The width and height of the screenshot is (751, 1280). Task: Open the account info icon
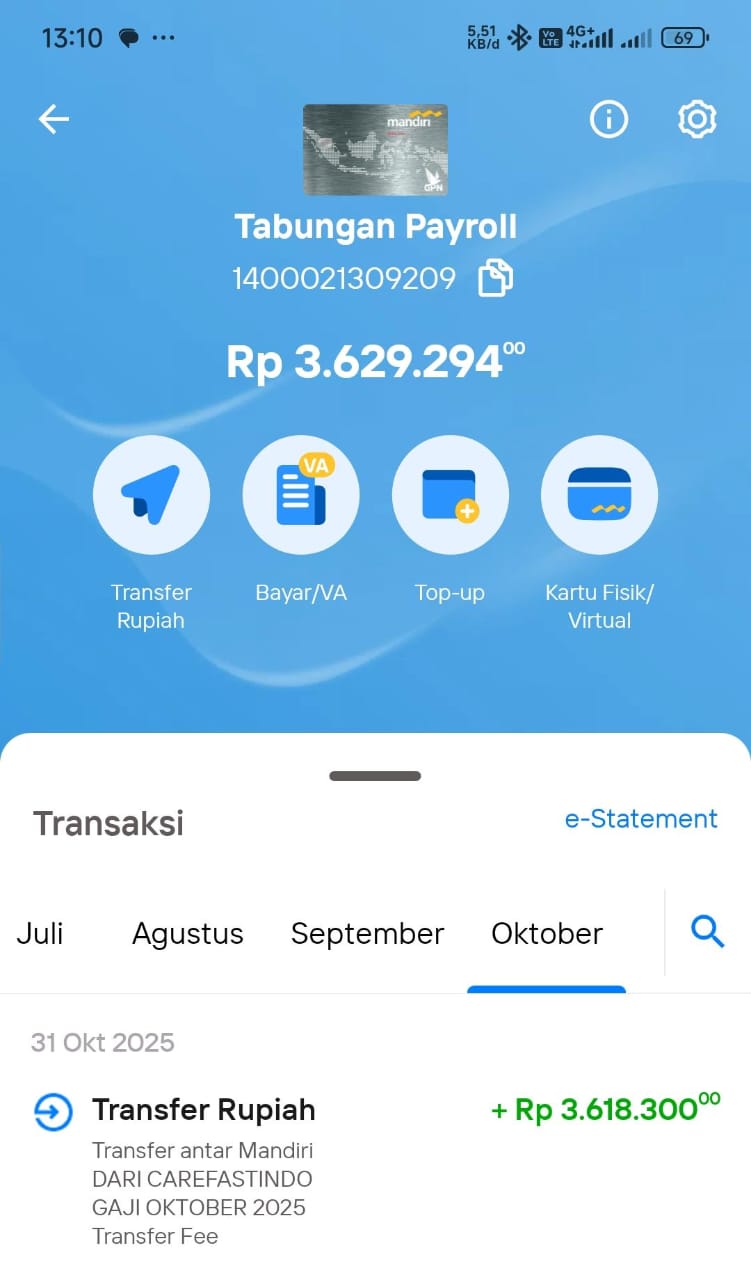pyautogui.click(x=608, y=120)
